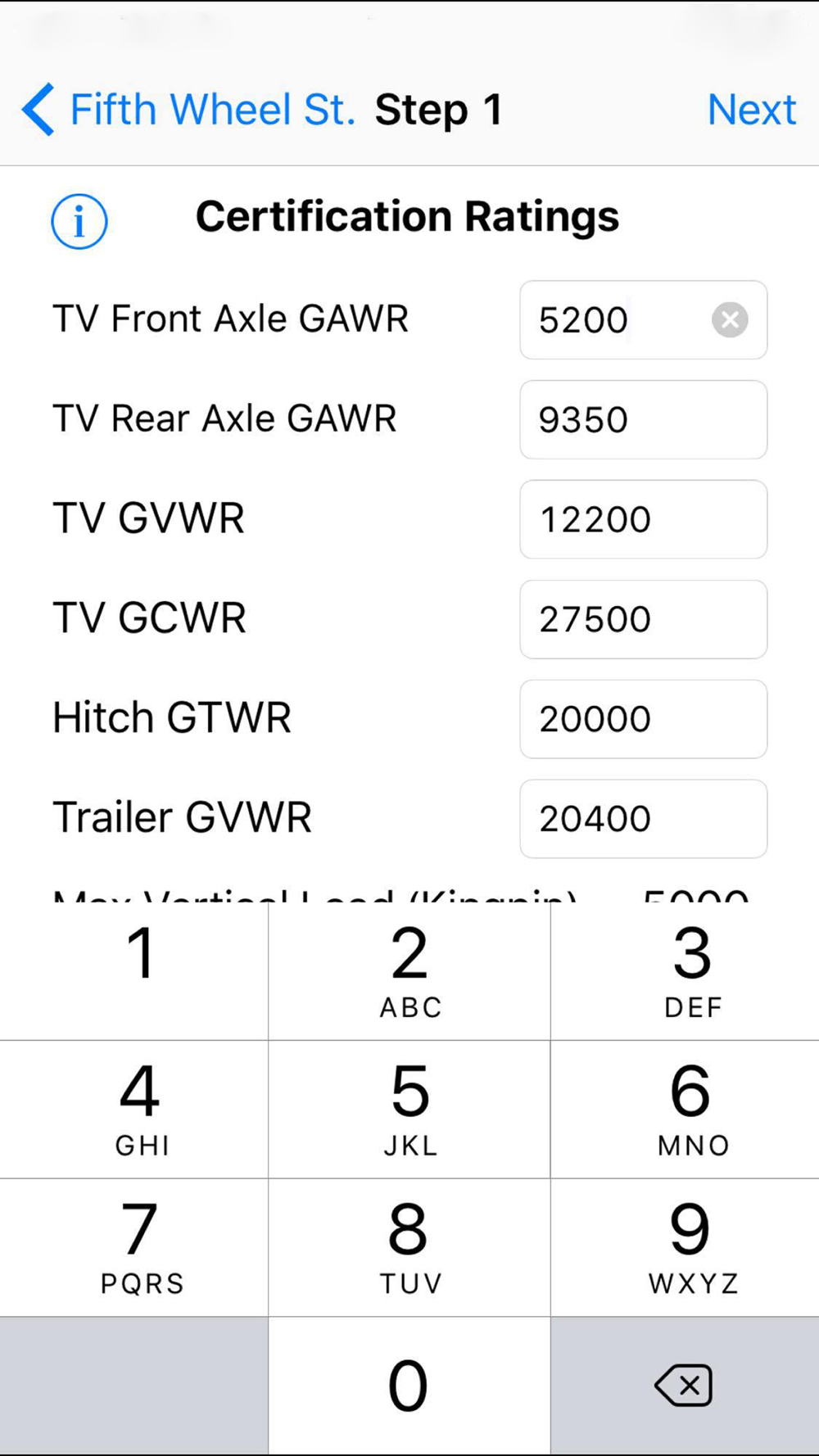Tap Next to continue
Image resolution: width=819 pixels, height=1456 pixels.
tap(752, 109)
